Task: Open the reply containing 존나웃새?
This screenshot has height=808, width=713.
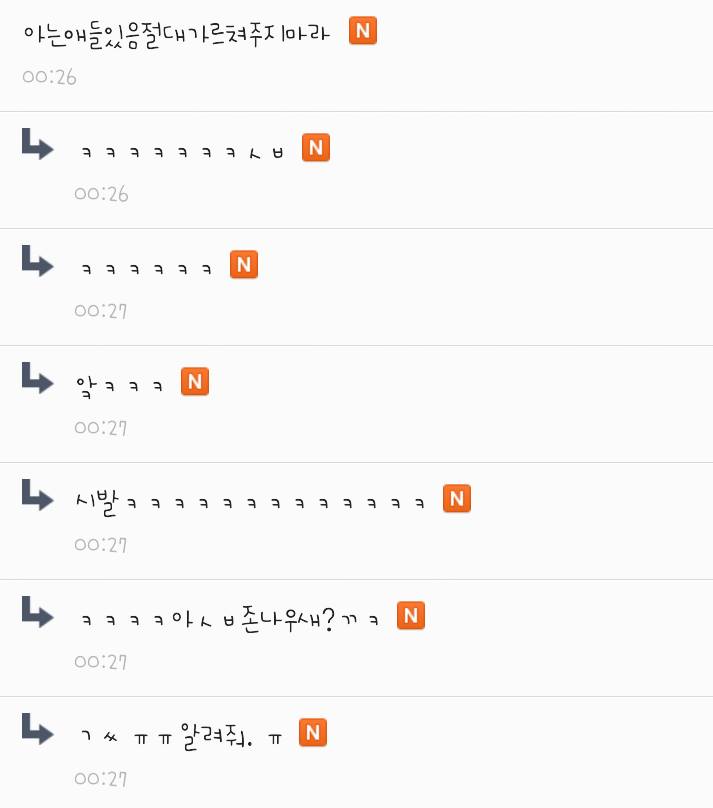Action: click(x=229, y=618)
